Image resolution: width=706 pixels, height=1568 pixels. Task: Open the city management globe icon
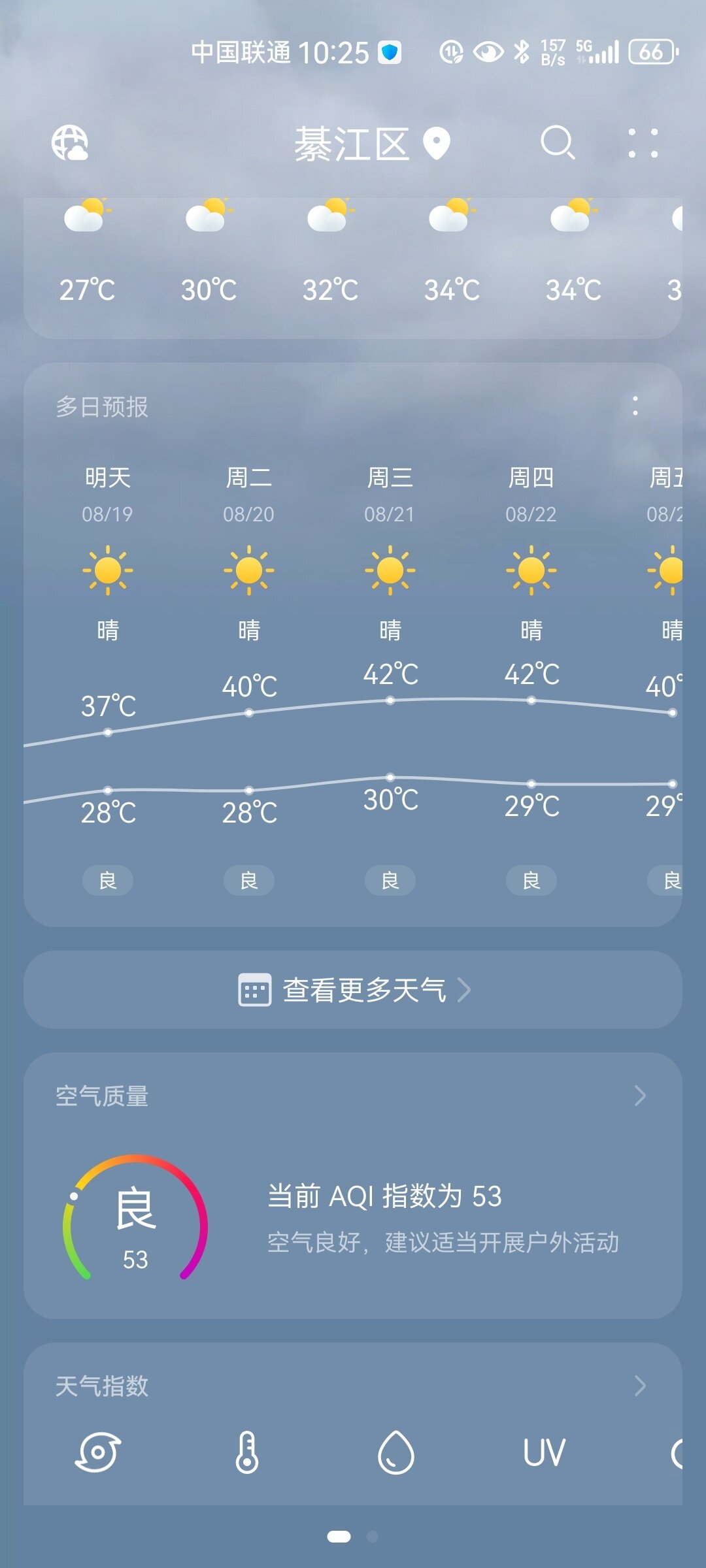pyautogui.click(x=70, y=143)
